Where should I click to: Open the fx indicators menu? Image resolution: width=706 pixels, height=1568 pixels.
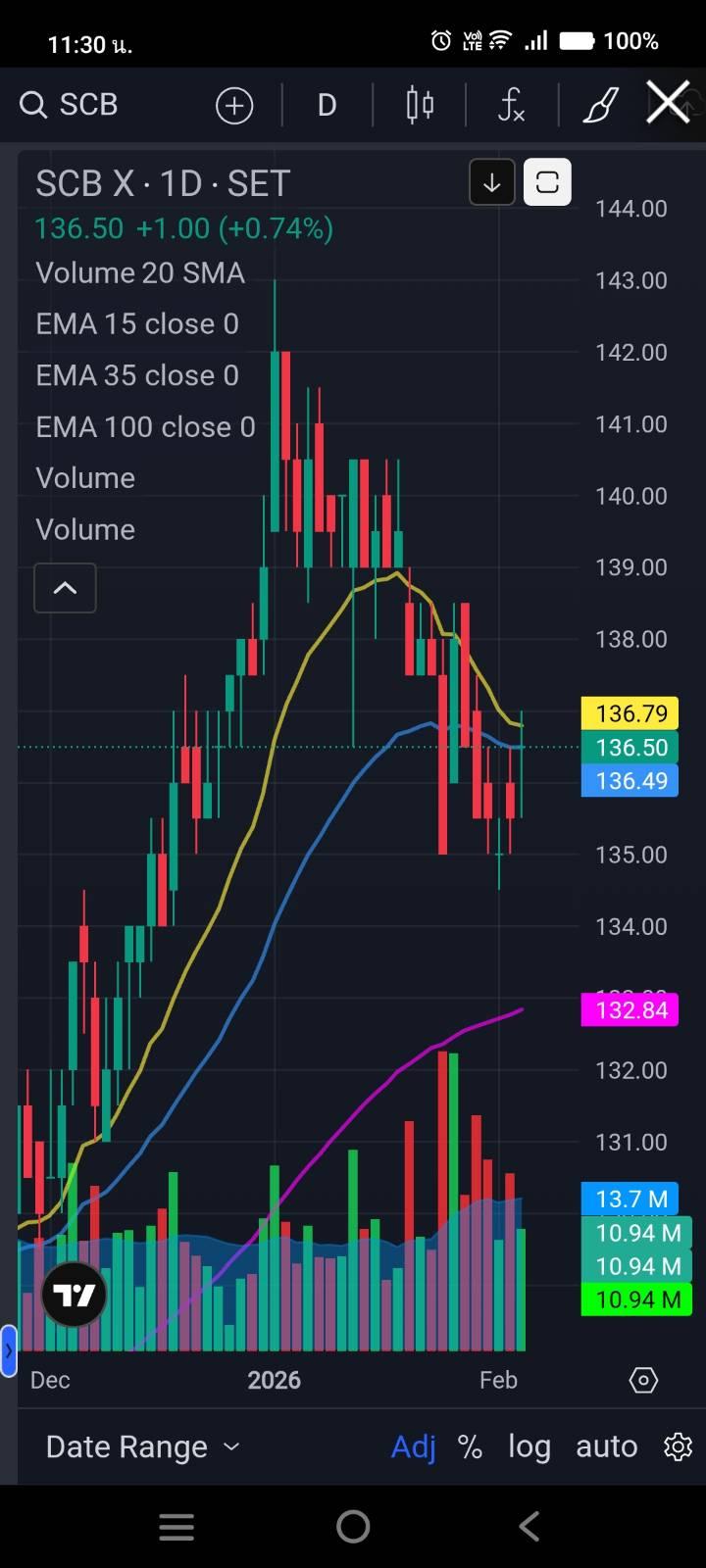[x=511, y=105]
